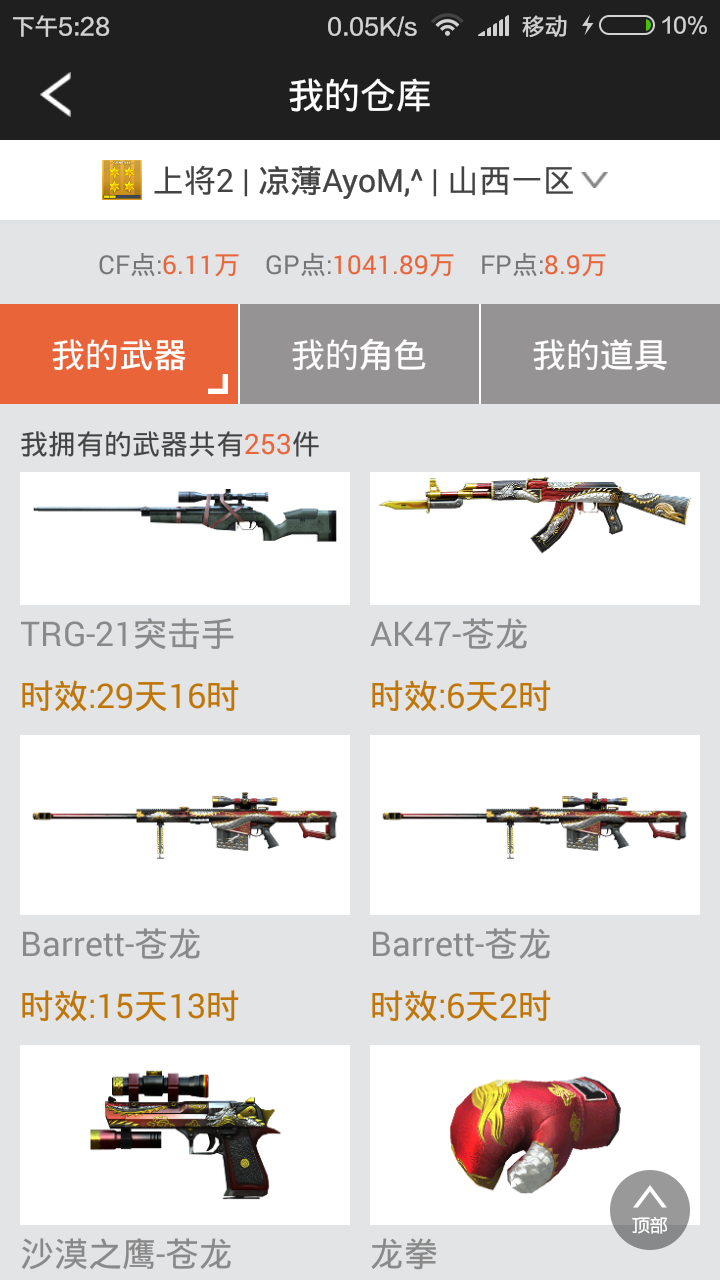This screenshot has width=720, height=1280.
Task: Tap the 顶部 back-to-top button
Action: 650,1210
